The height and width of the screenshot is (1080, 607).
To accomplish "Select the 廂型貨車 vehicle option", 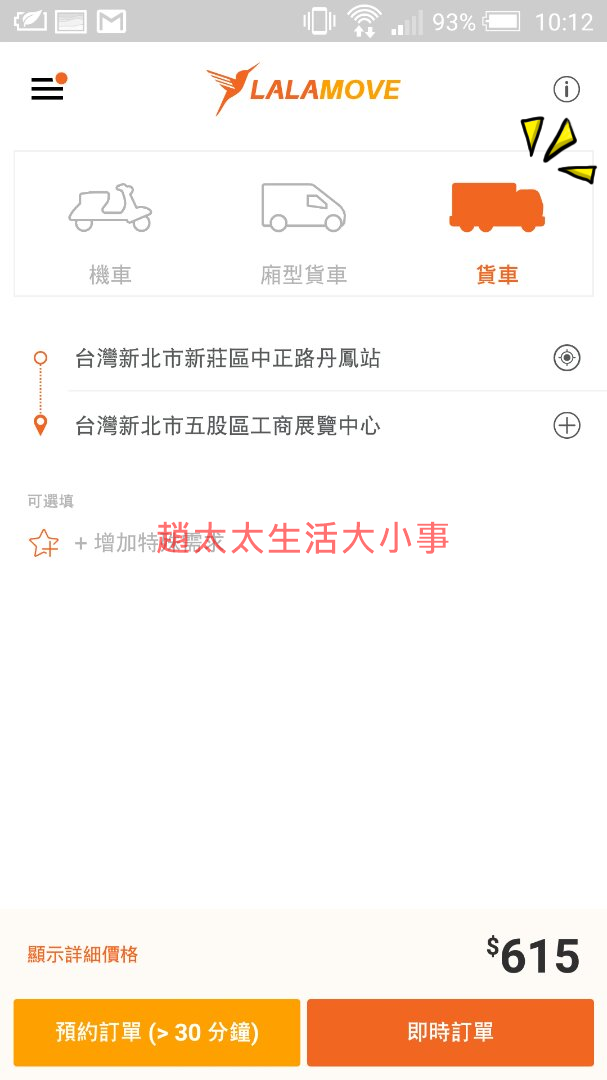I will 304,228.
